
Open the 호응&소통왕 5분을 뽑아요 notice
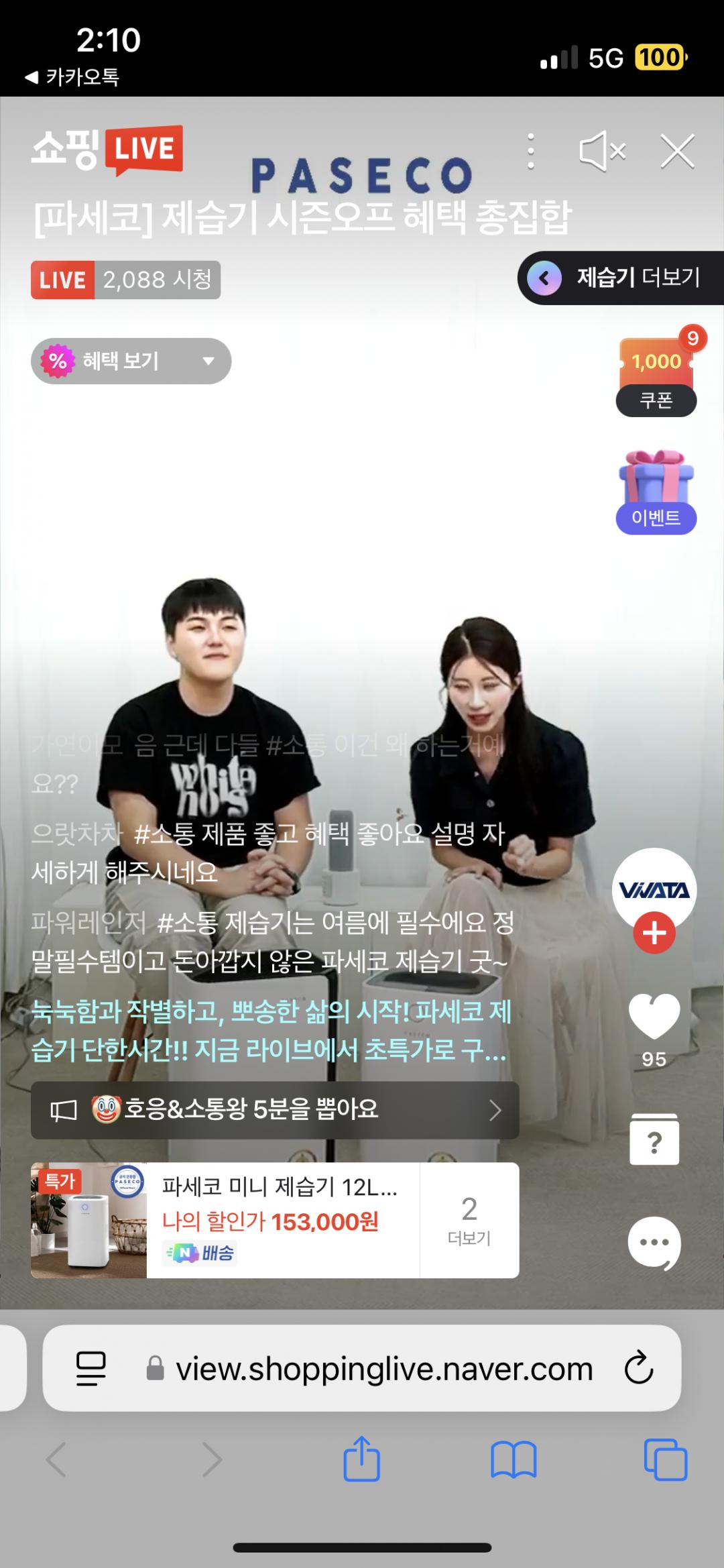[x=275, y=1110]
